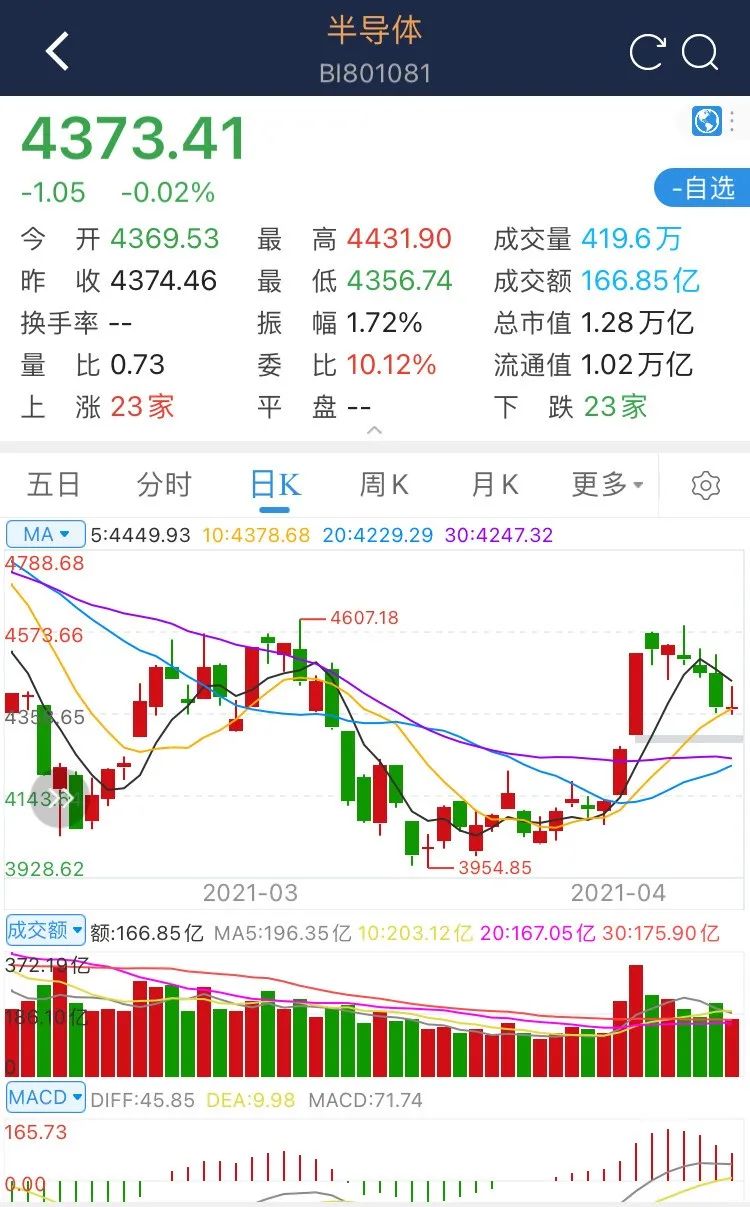Open the MA indicator dropdown
750x1207 pixels.
coord(46,534)
